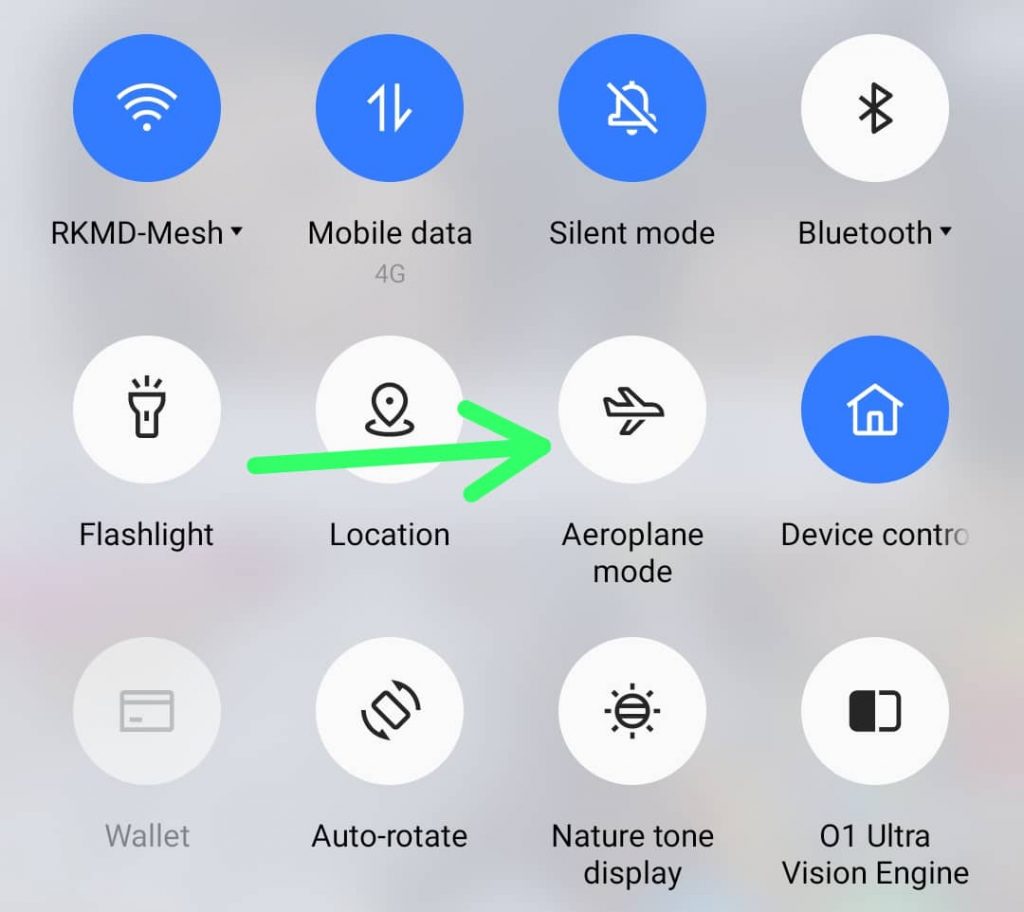Screen dimensions: 1024x912
Task: Tap the Wallet tile
Action: click(147, 711)
